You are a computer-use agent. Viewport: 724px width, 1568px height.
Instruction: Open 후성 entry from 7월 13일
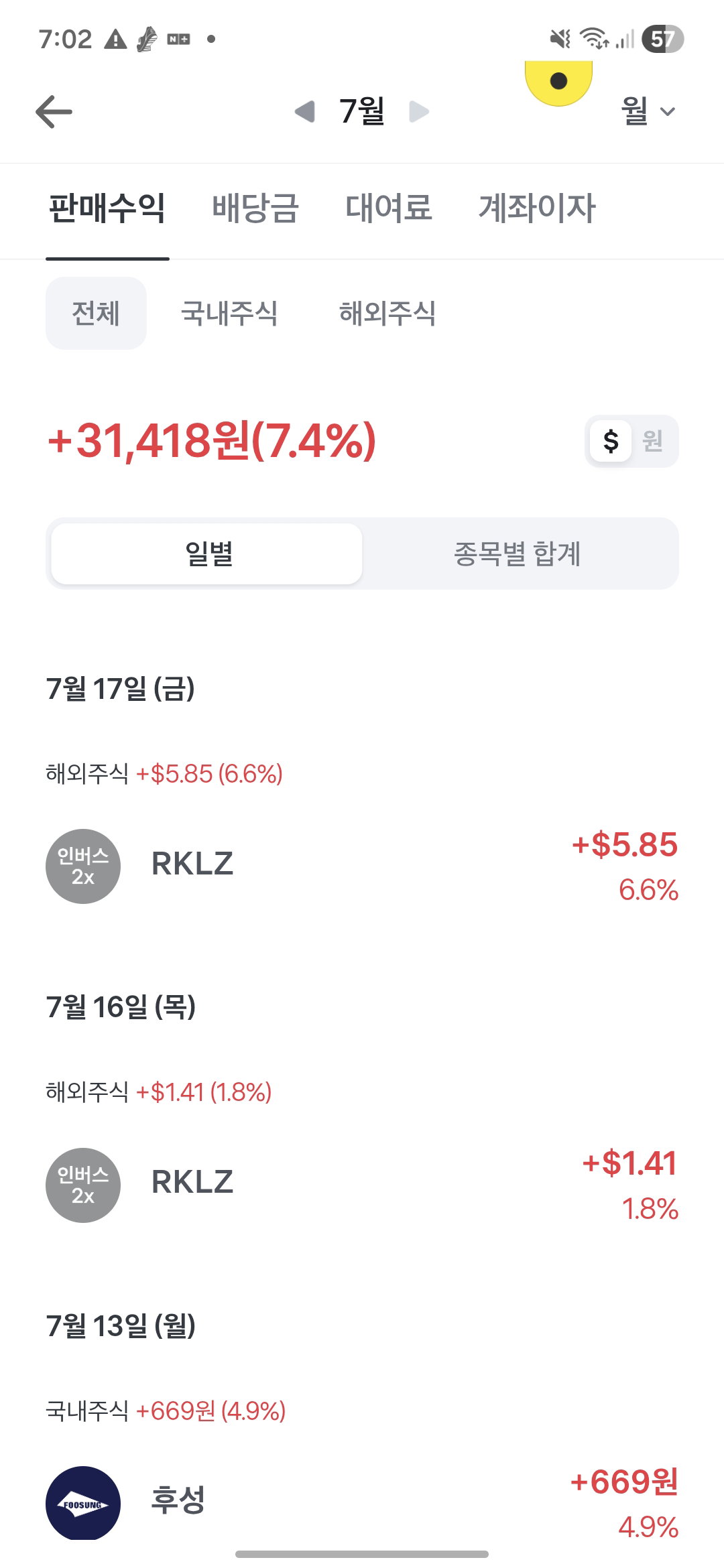[362, 1502]
